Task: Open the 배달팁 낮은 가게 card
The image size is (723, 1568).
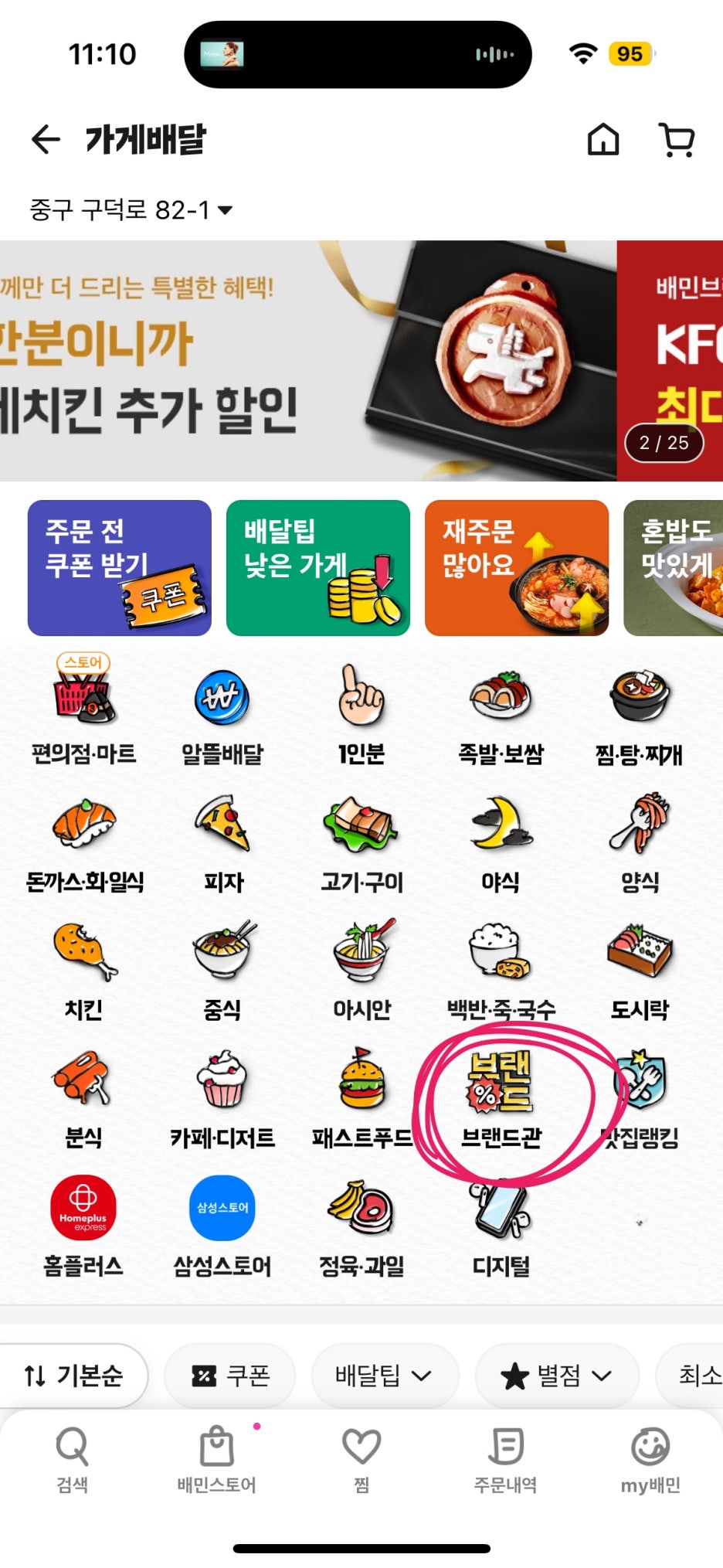Action: tap(317, 568)
